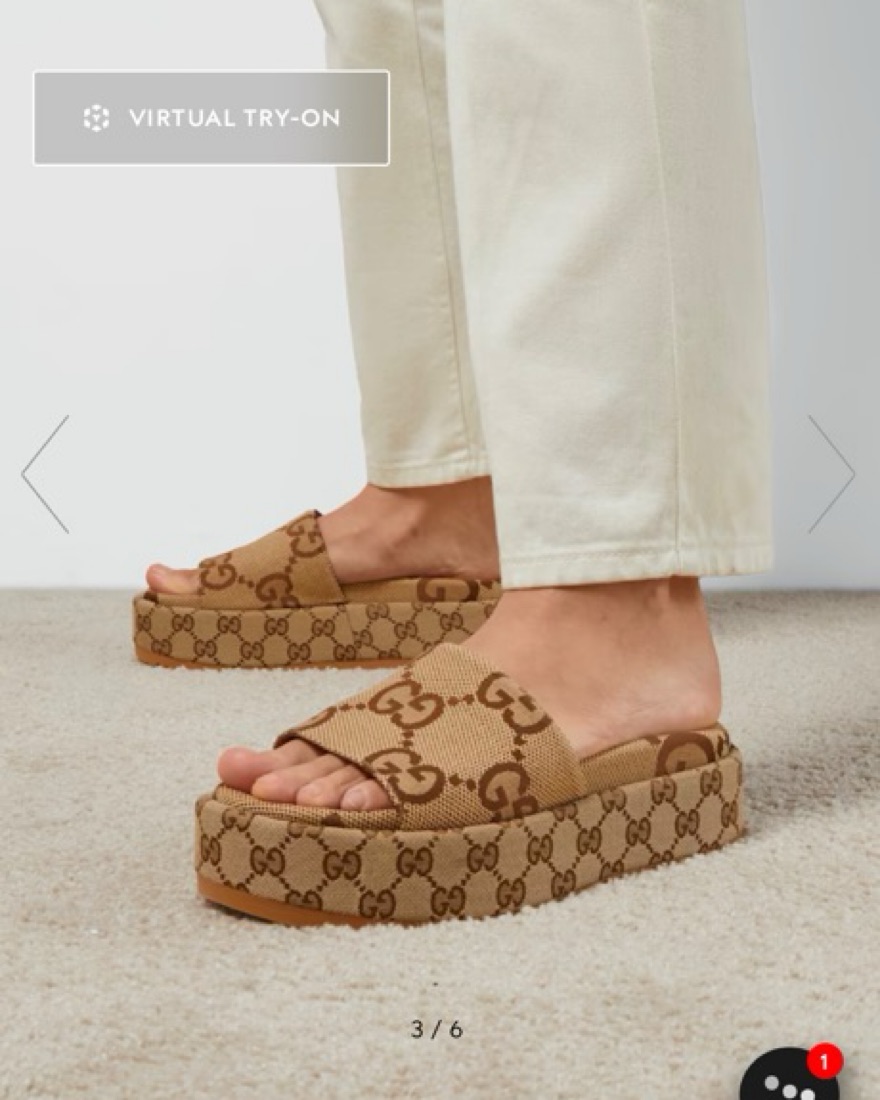Go to the previous product image
This screenshot has width=880, height=1100.
click(x=46, y=474)
